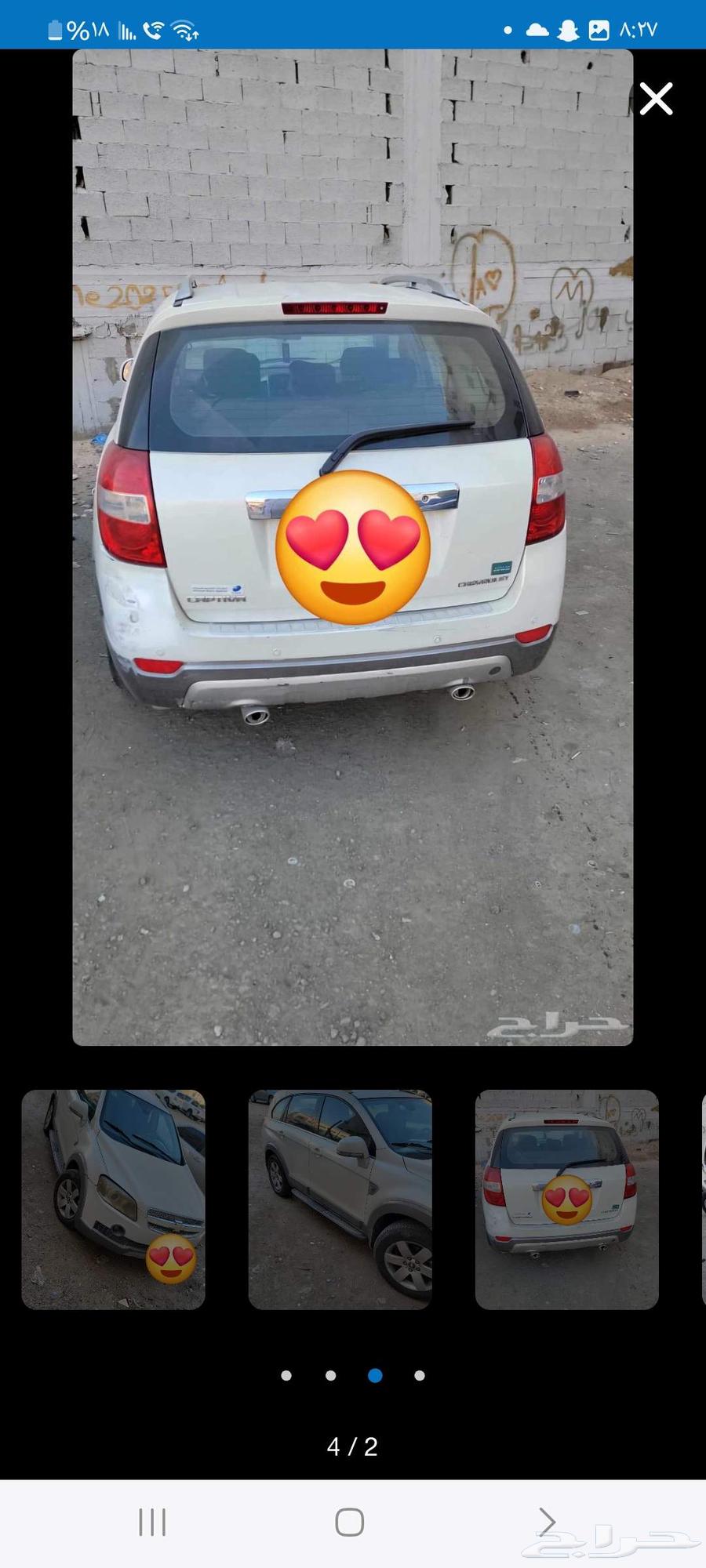This screenshot has width=706, height=1568.
Task: Select the rear-view car thumbnail
Action: [x=566, y=1200]
